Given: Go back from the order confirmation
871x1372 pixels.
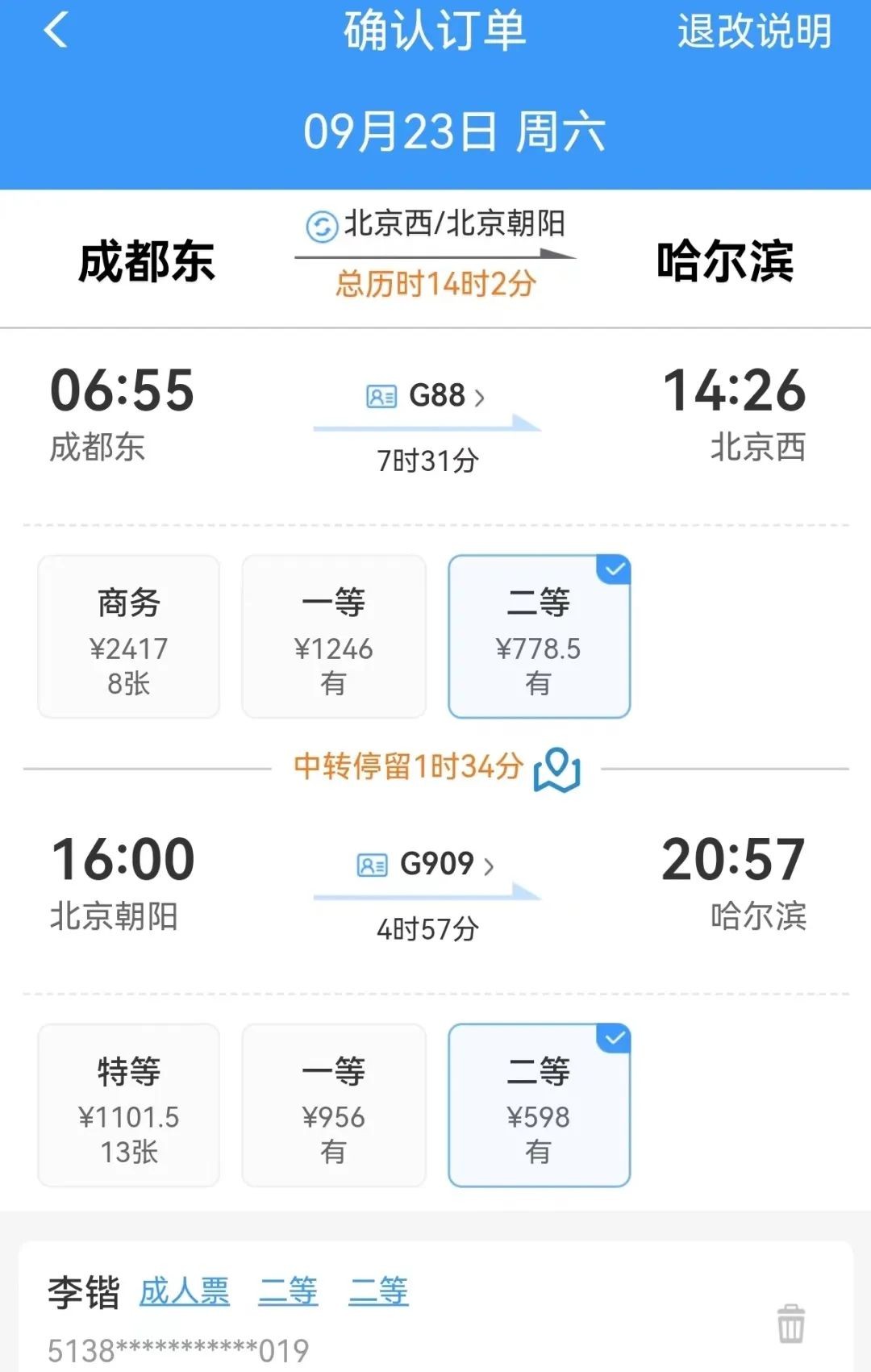Looking at the screenshot, I should click(56, 31).
